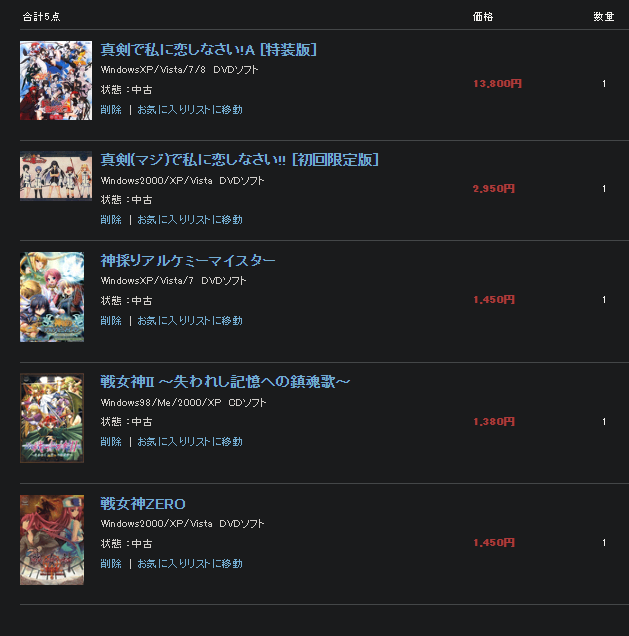Tap the cover image of 戦女神ZERO
The height and width of the screenshot is (636, 629).
click(52, 540)
